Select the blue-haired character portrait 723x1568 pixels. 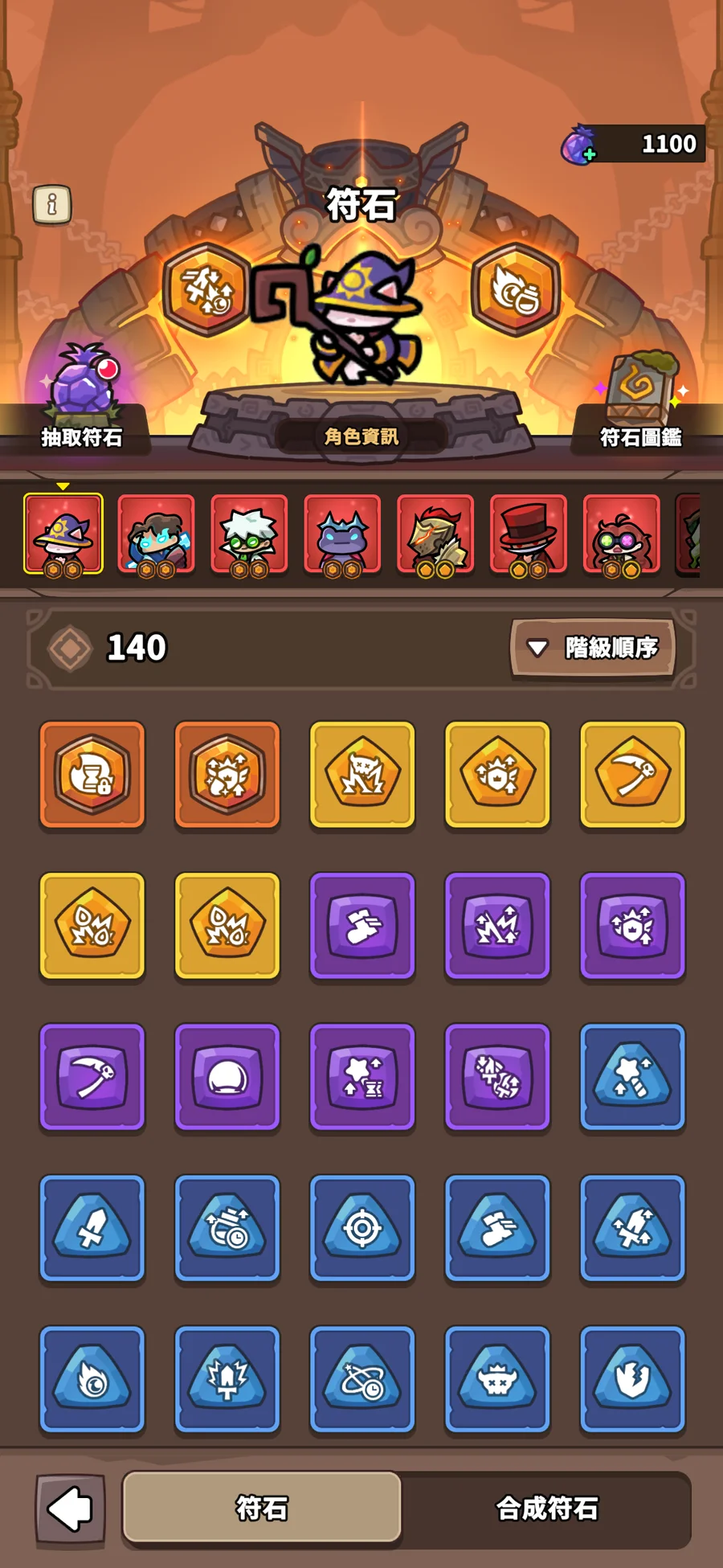[x=156, y=535]
